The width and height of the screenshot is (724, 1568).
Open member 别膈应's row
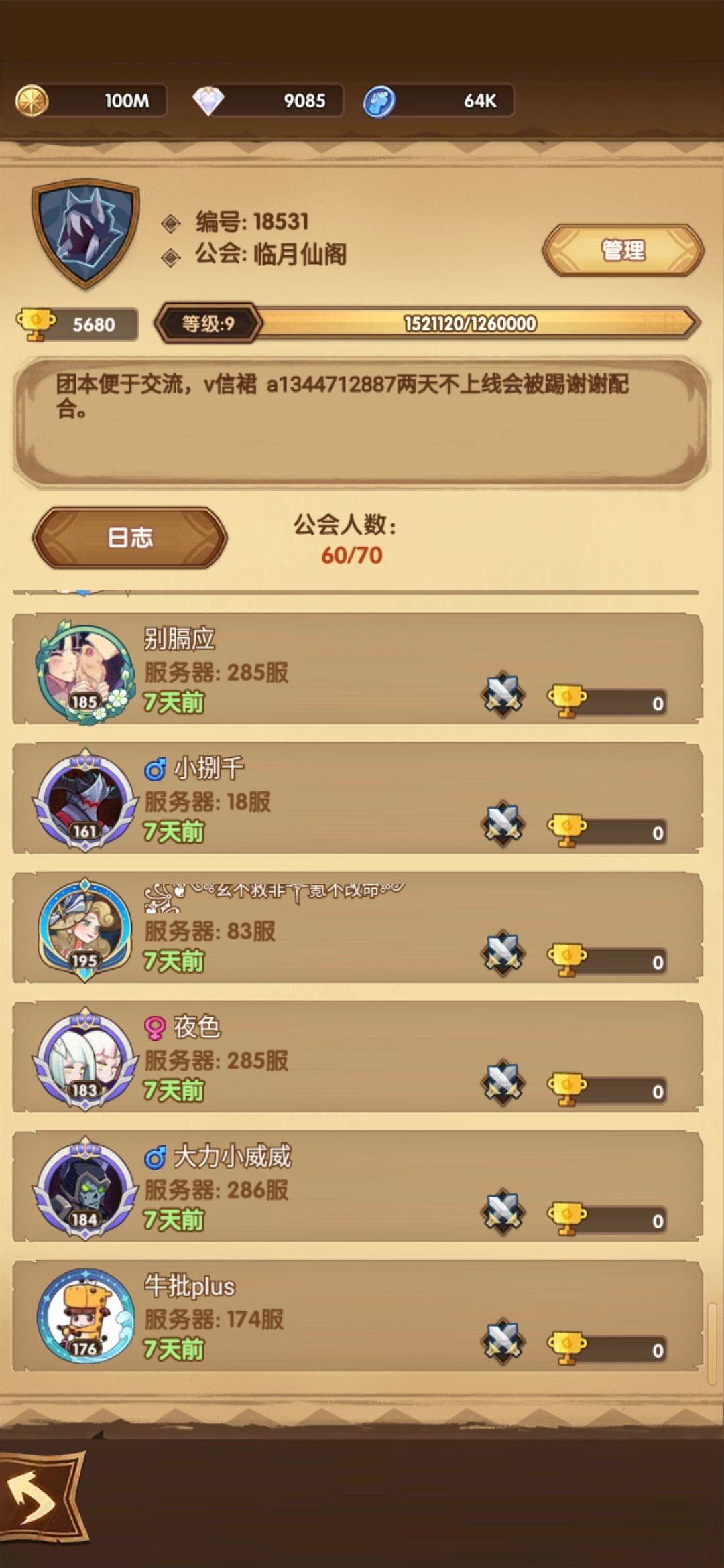click(357, 669)
